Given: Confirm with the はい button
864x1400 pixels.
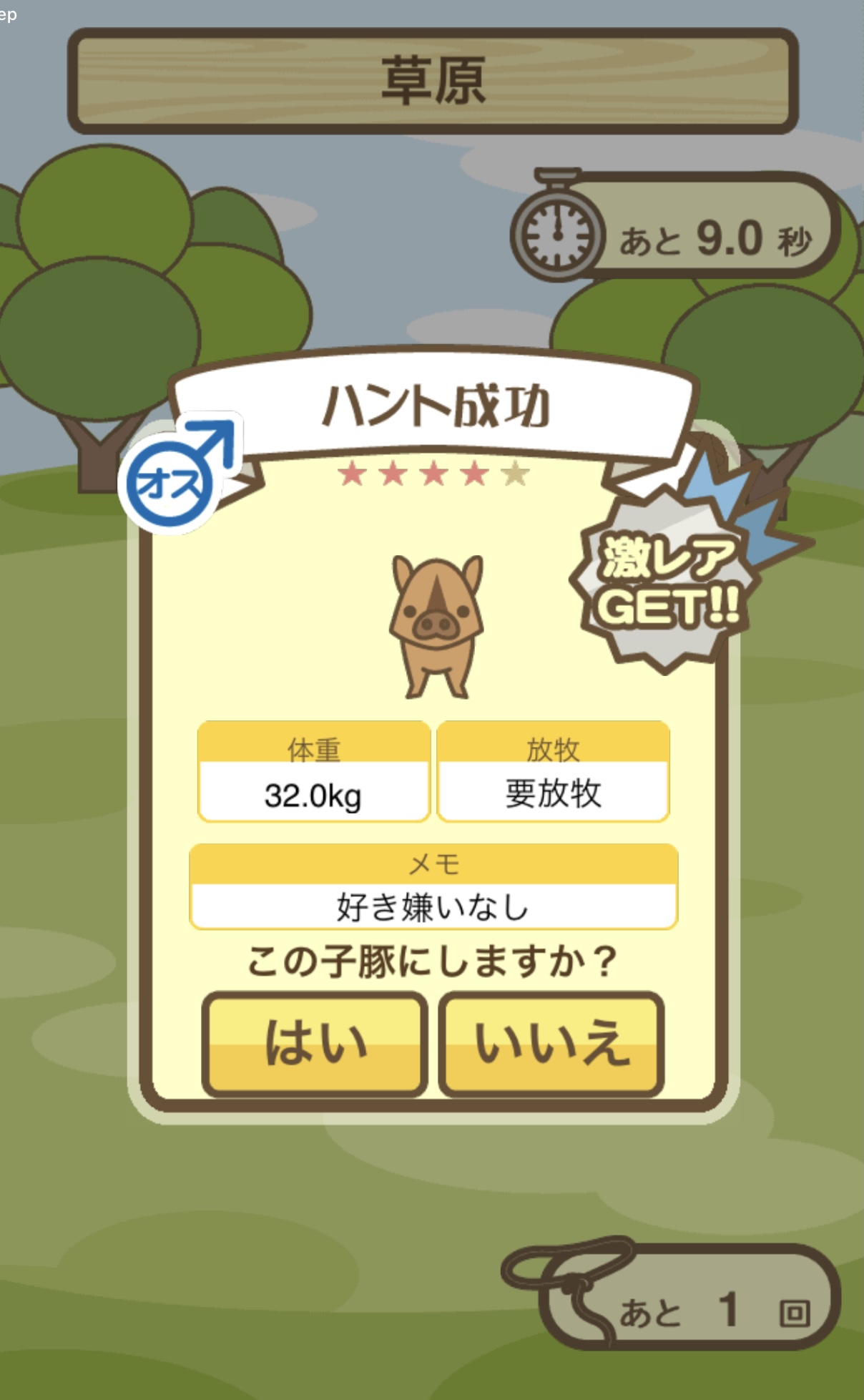Looking at the screenshot, I should (315, 1043).
